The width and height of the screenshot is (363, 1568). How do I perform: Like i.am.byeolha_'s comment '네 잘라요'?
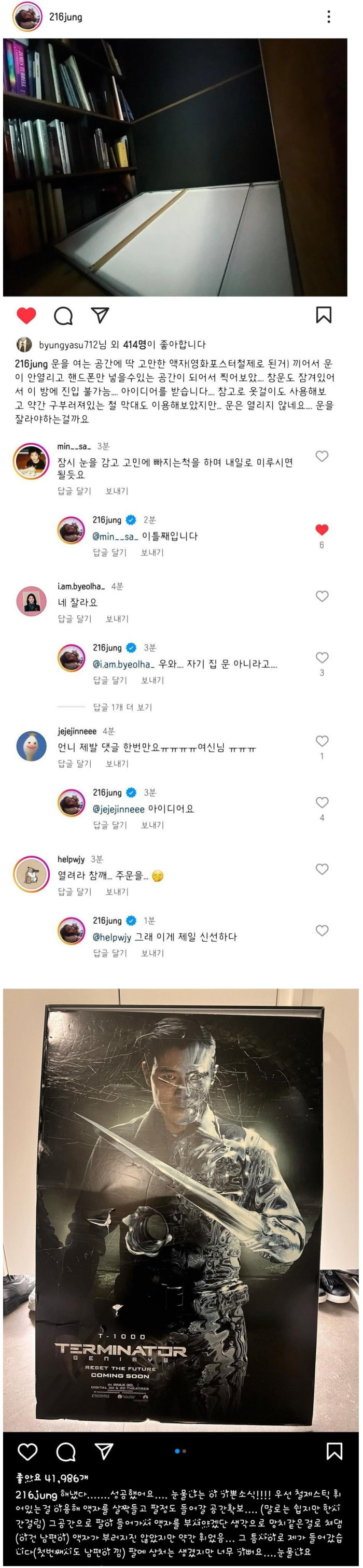point(322,596)
